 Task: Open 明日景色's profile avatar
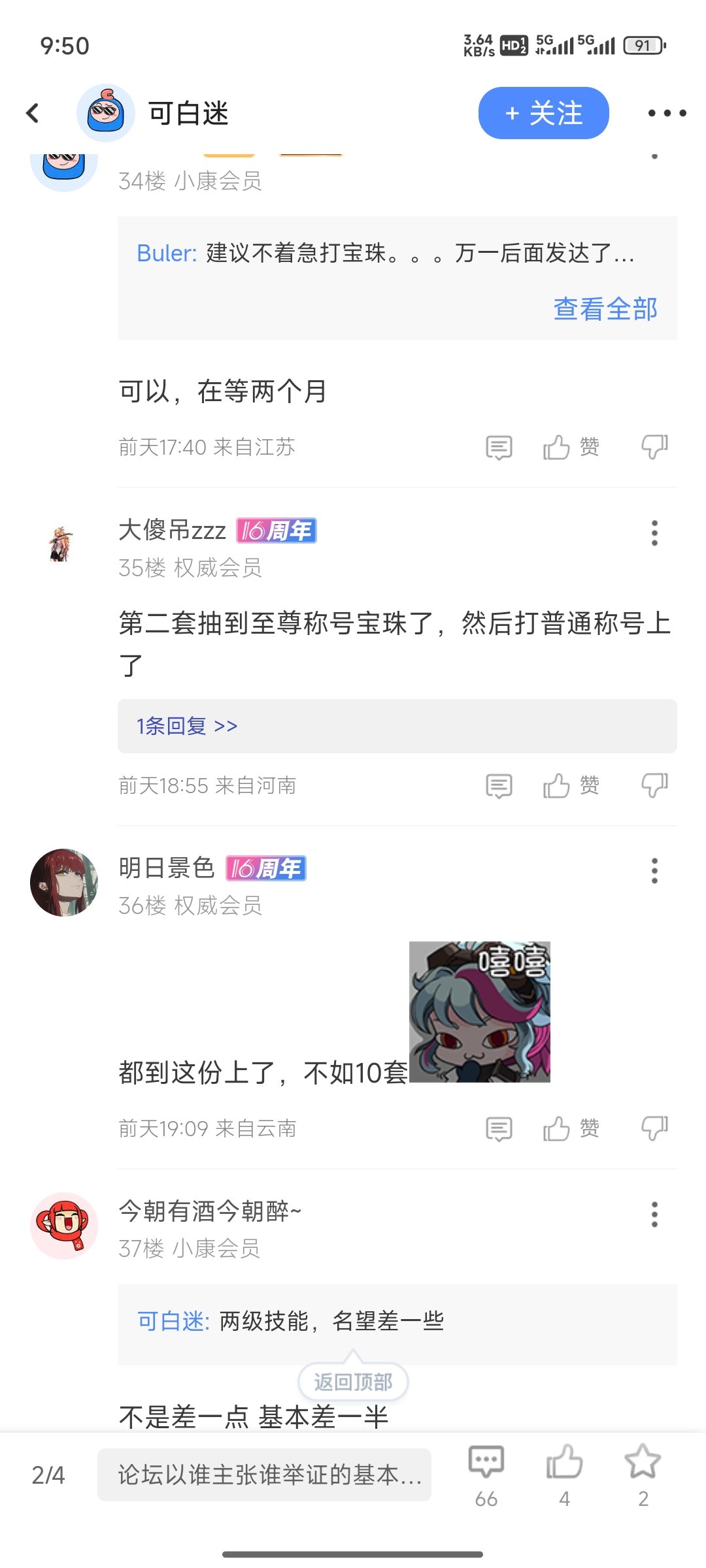64,882
